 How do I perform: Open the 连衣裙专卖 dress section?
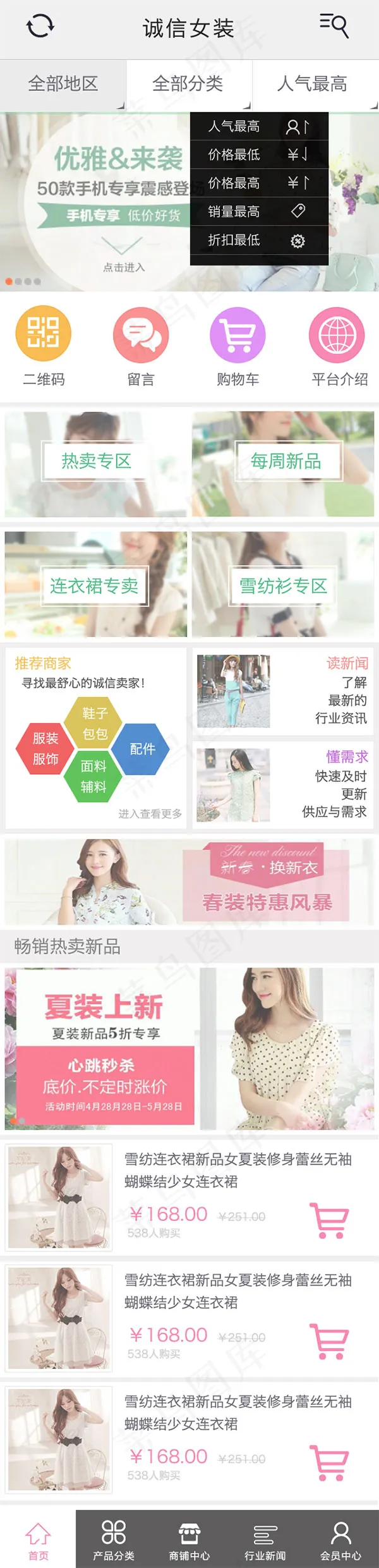[95, 586]
